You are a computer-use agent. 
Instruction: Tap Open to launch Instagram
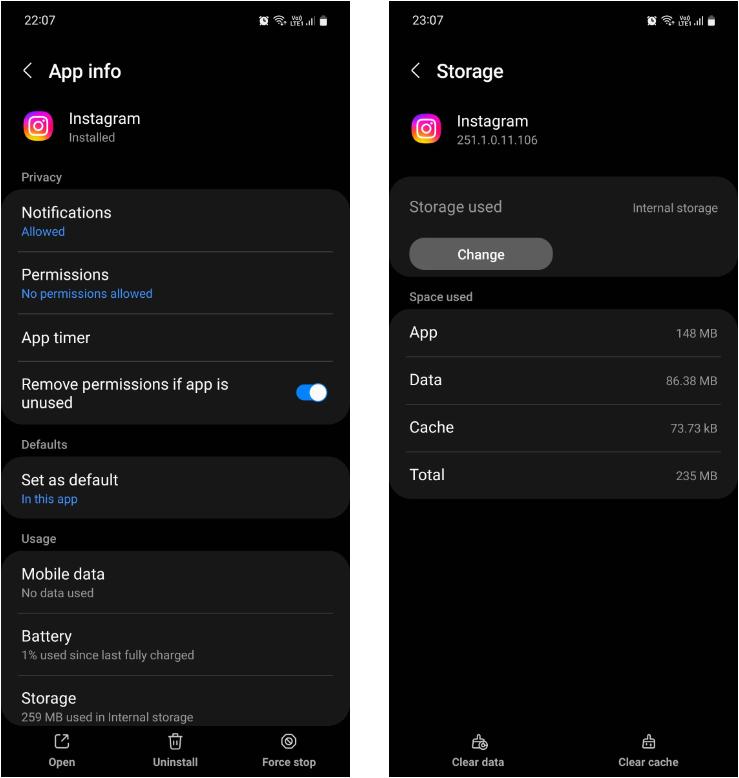62,749
